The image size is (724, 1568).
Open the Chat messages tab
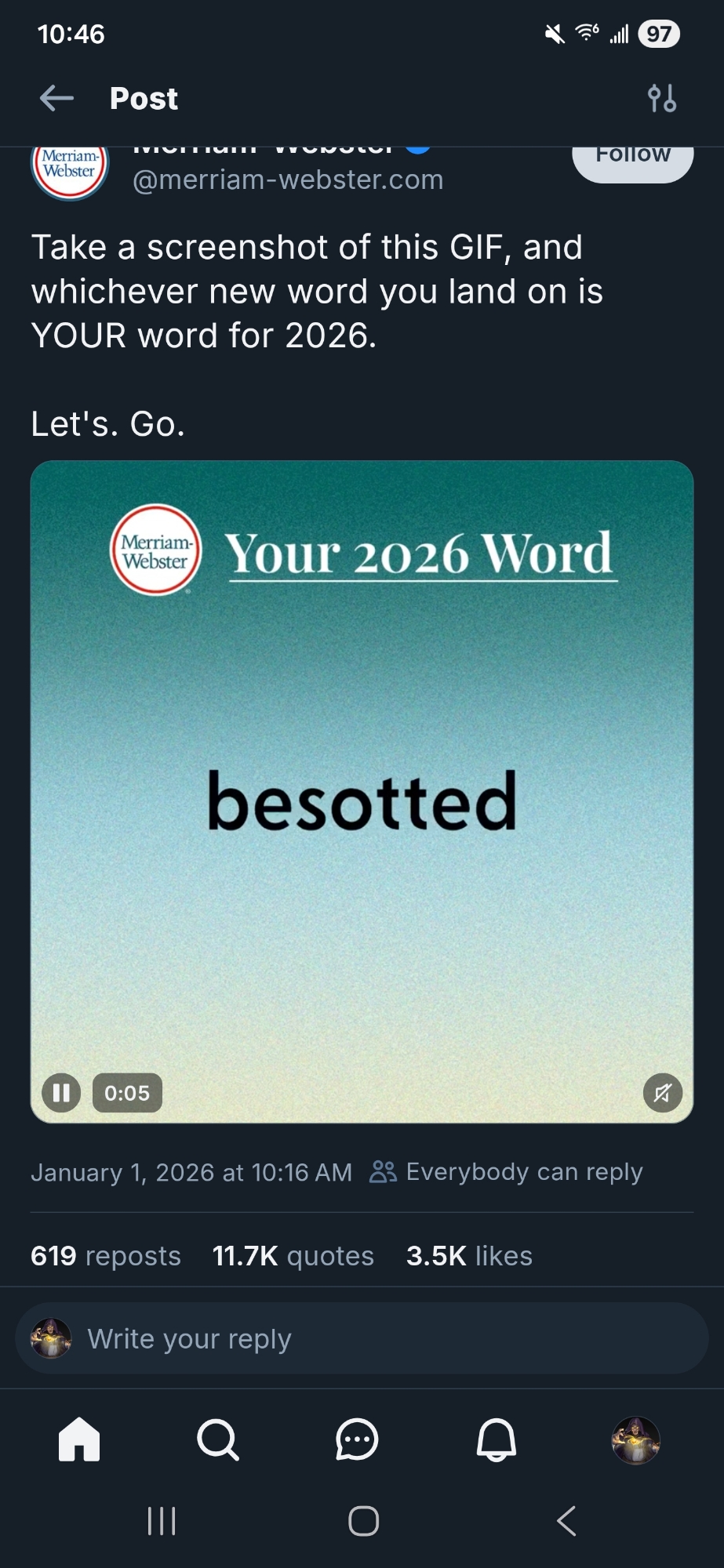[x=357, y=1440]
